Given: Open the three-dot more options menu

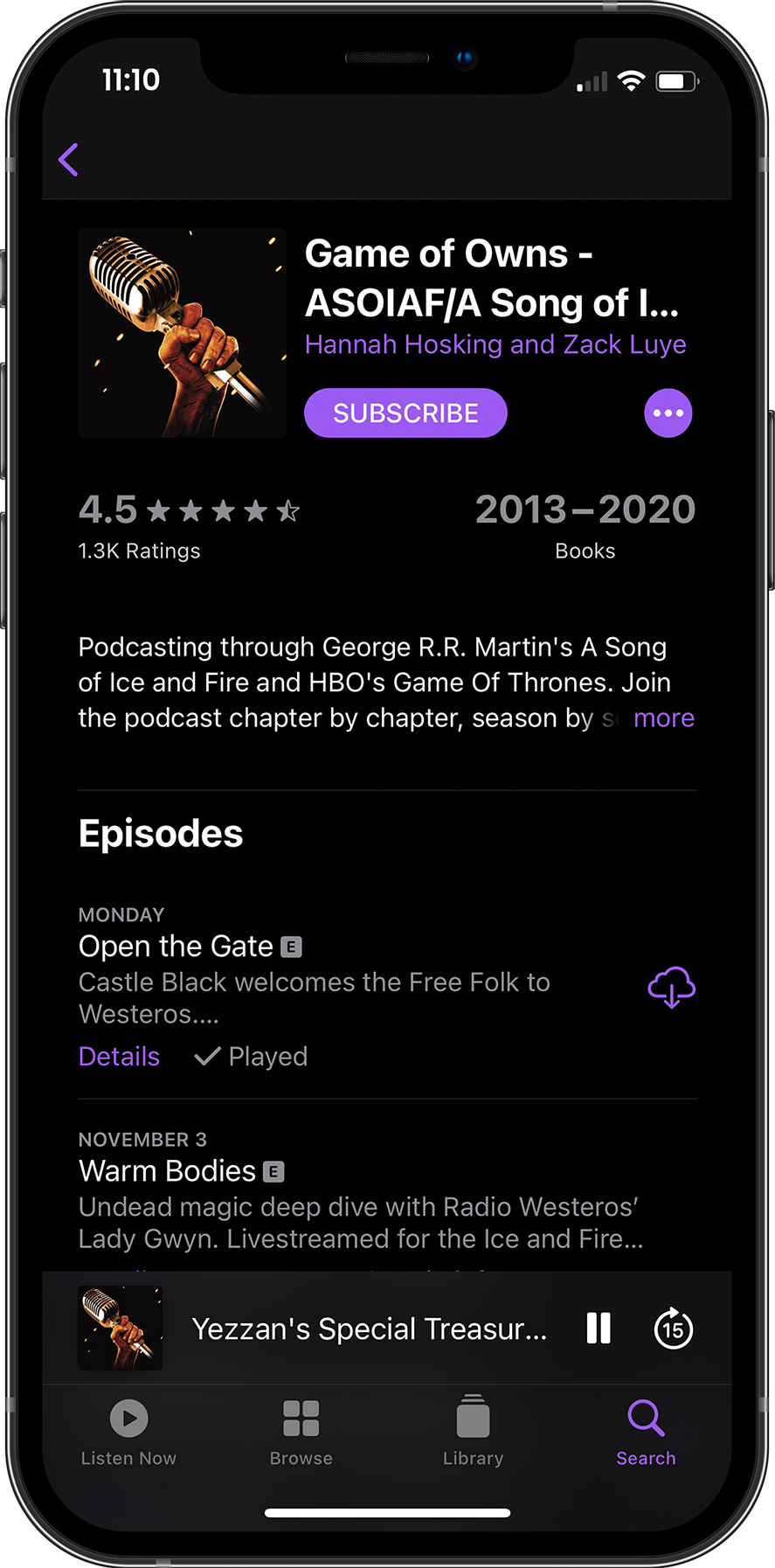Looking at the screenshot, I should click(x=668, y=413).
